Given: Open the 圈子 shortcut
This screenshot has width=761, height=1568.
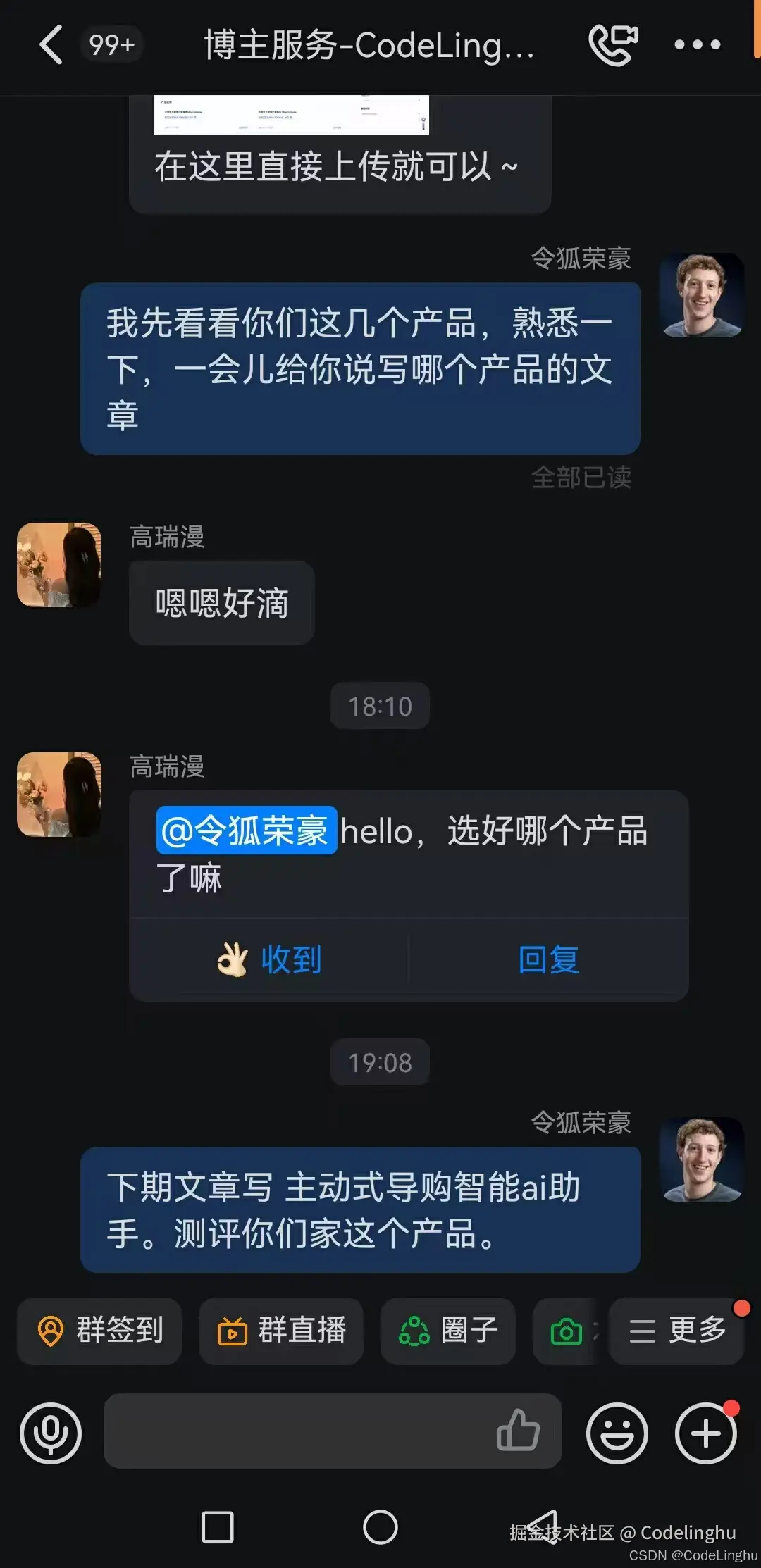Looking at the screenshot, I should coord(448,1331).
